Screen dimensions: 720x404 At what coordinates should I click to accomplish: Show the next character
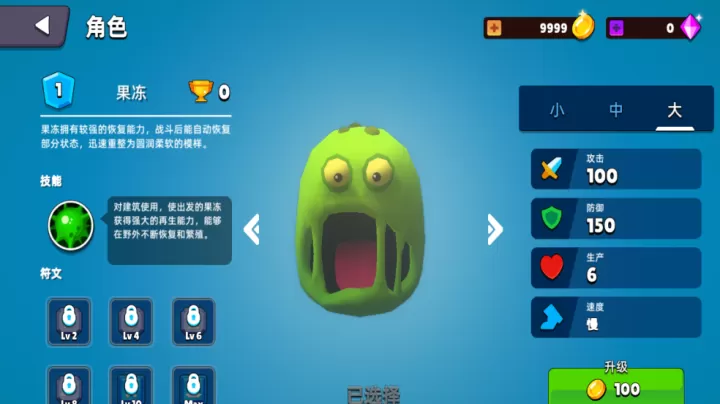pyautogui.click(x=494, y=229)
